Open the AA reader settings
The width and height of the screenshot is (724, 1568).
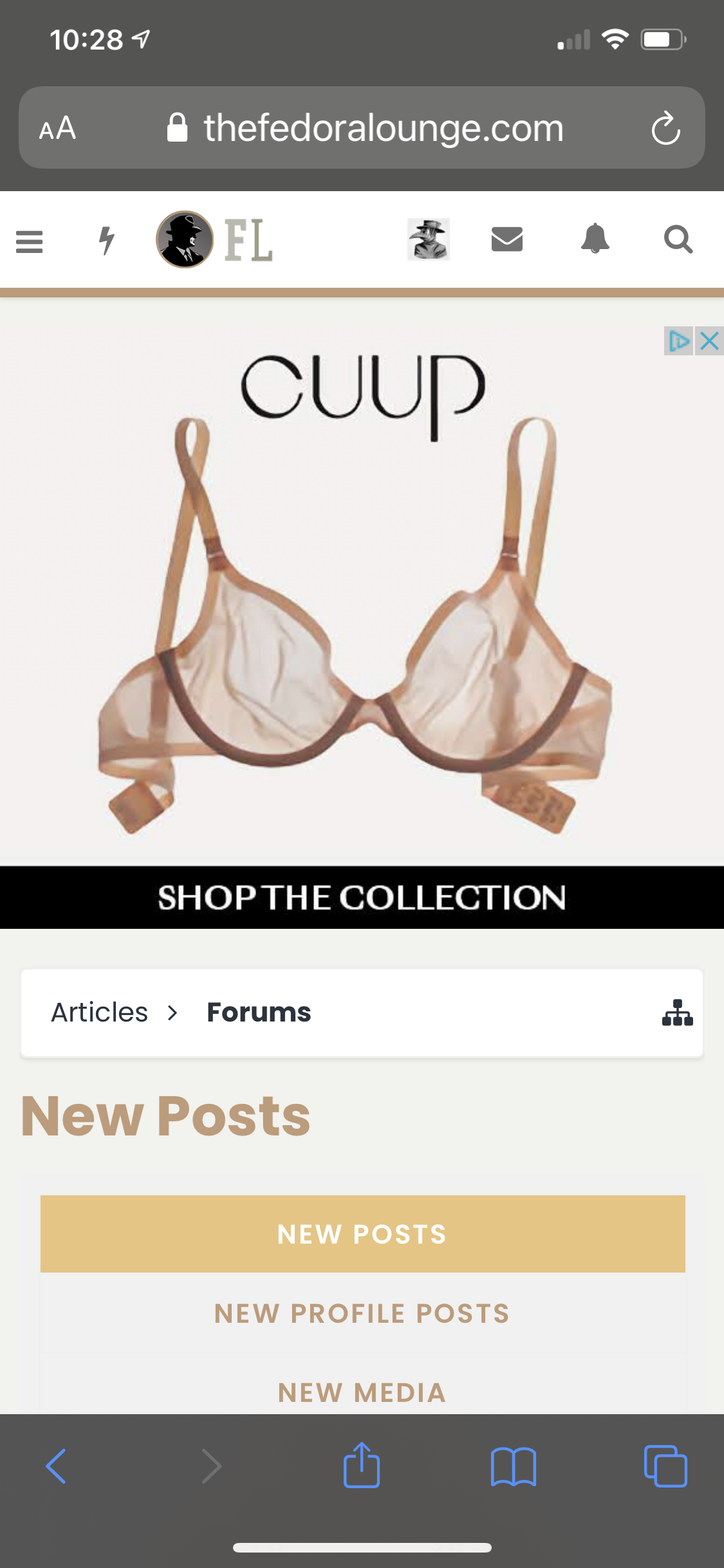[x=57, y=128]
